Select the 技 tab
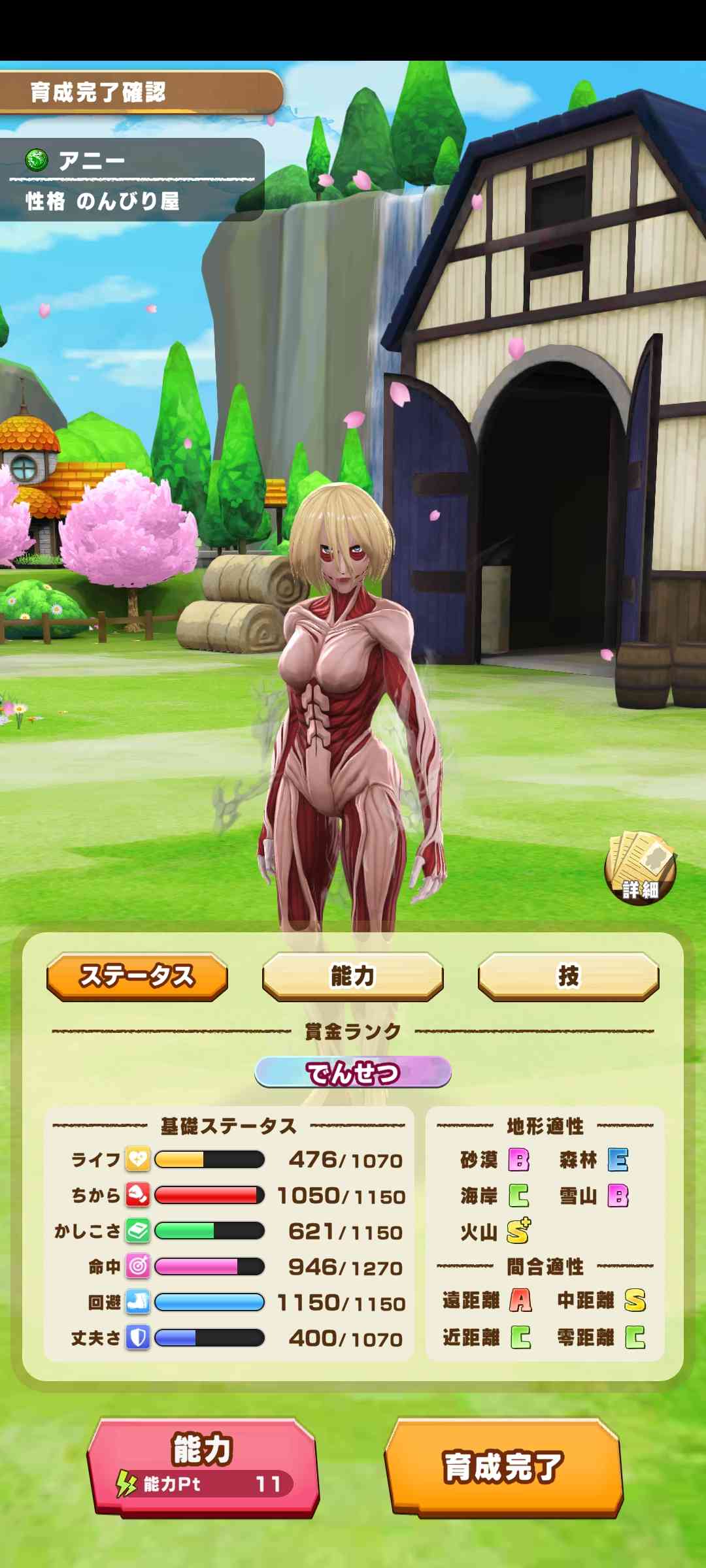Screen dimensions: 706x1568 568,976
